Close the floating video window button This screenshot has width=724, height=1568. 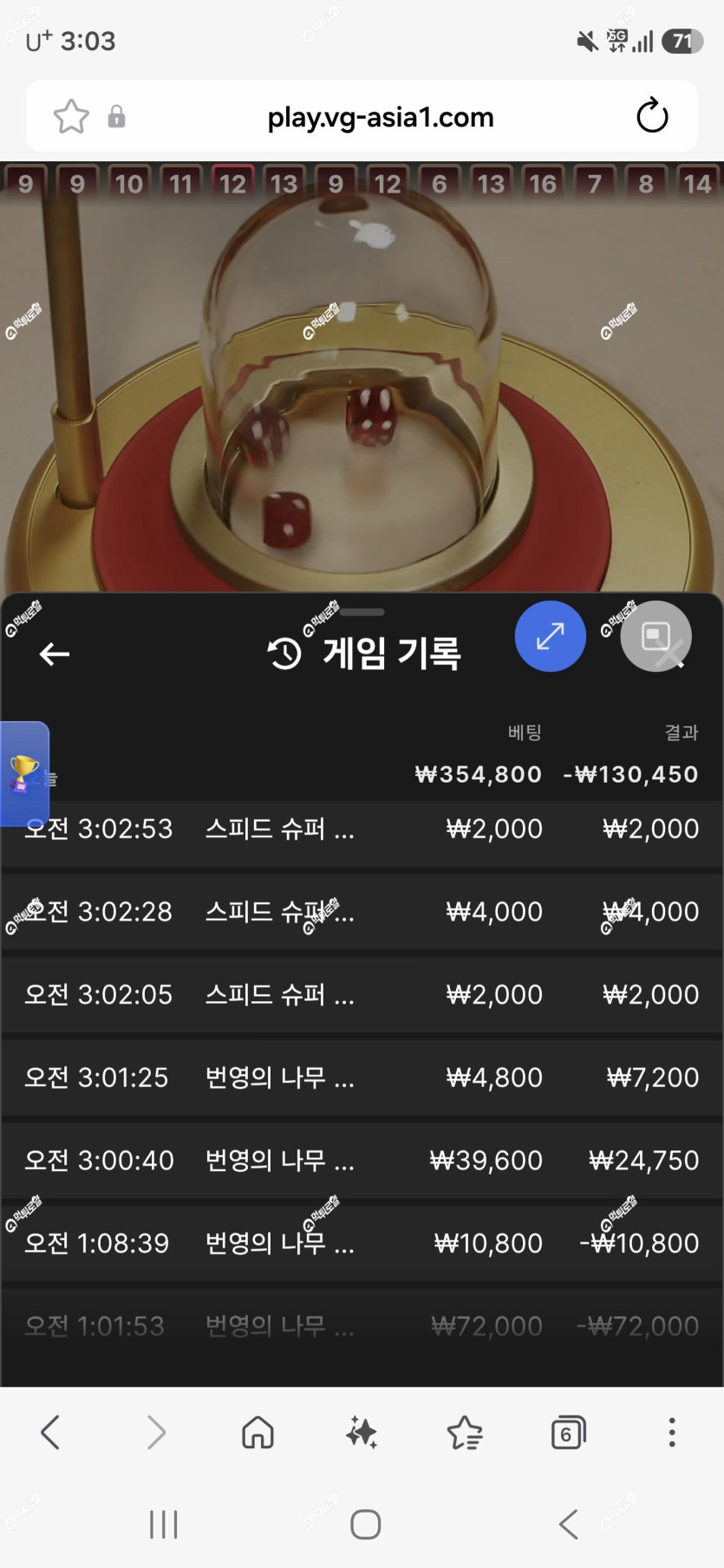(x=656, y=636)
